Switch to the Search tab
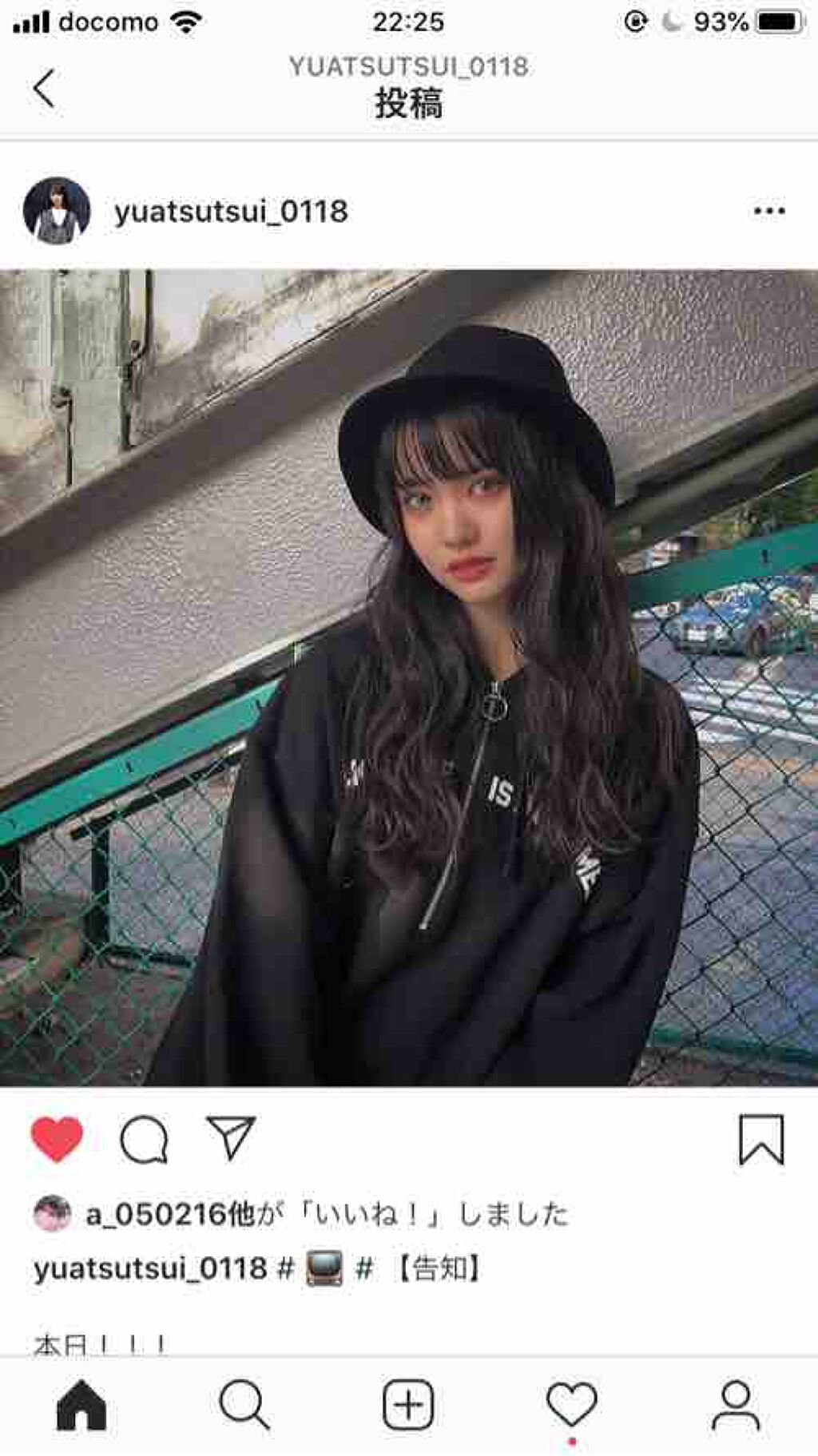Screen dimensions: 818x1456 click(244, 1405)
